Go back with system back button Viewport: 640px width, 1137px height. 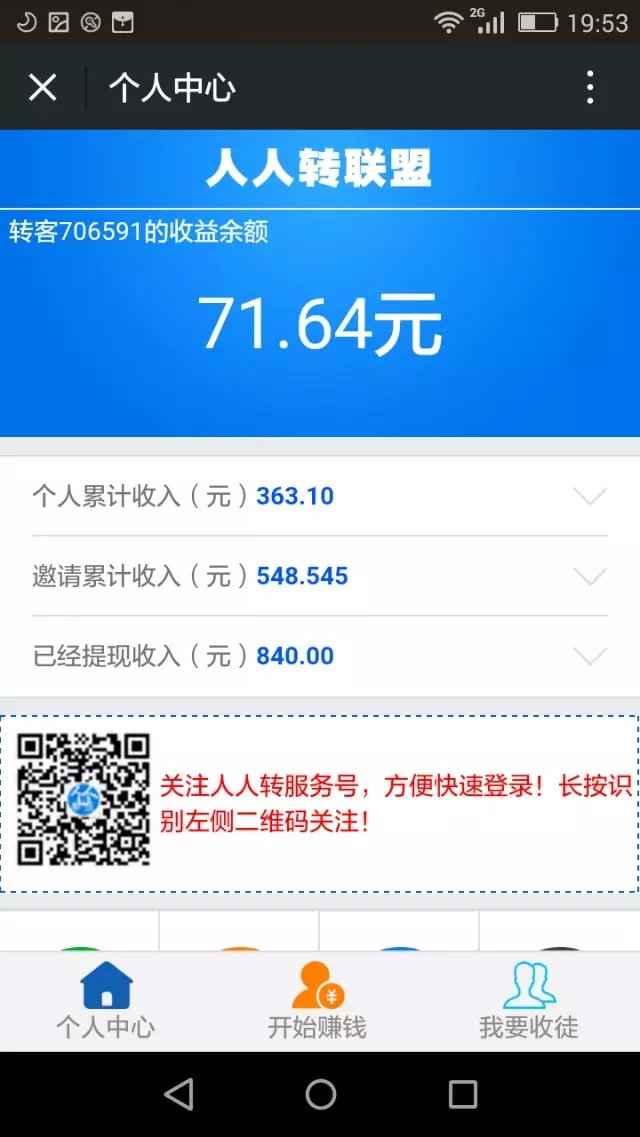179,1095
